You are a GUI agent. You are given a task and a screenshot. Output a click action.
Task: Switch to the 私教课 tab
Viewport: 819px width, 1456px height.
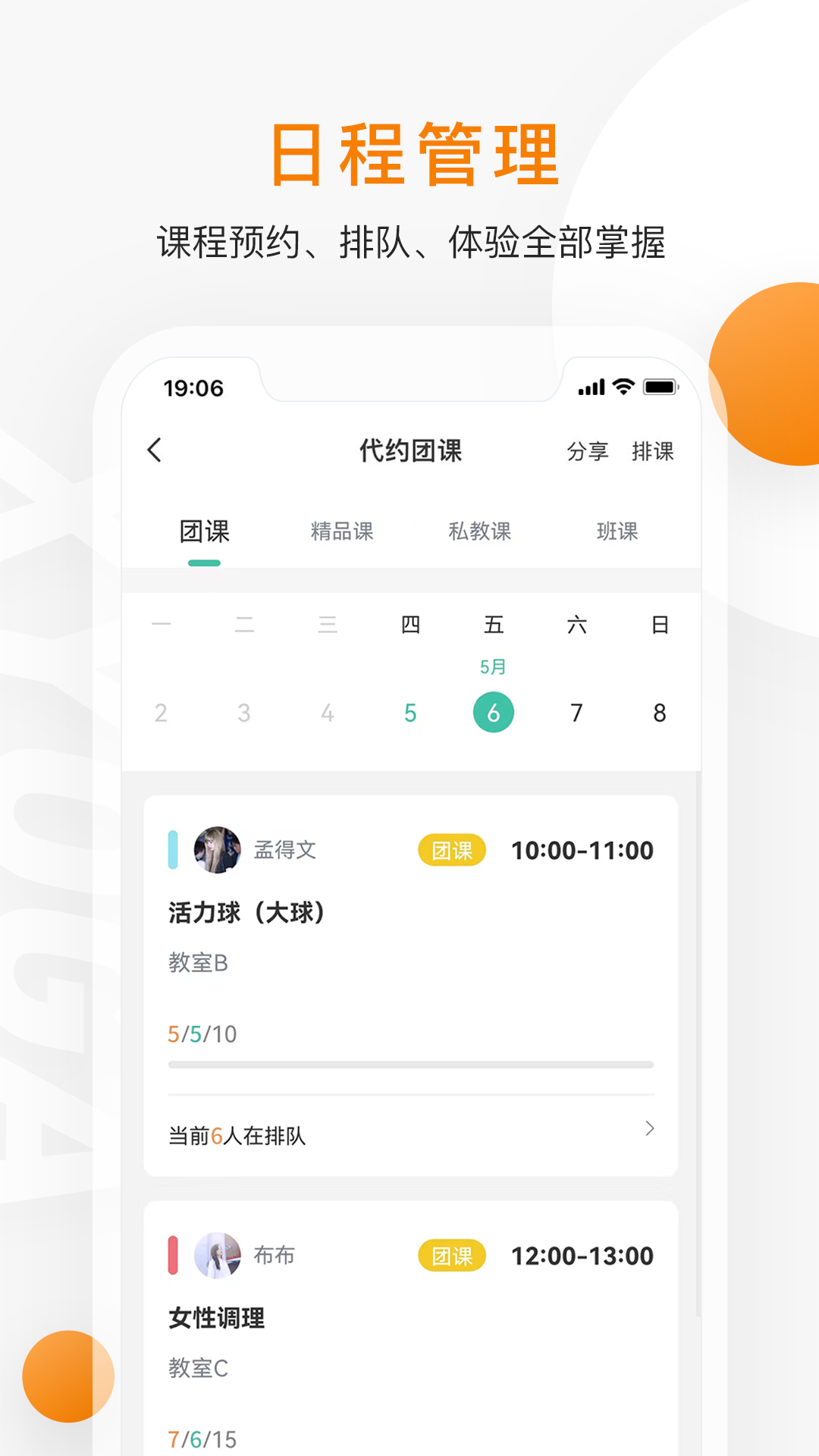click(480, 532)
